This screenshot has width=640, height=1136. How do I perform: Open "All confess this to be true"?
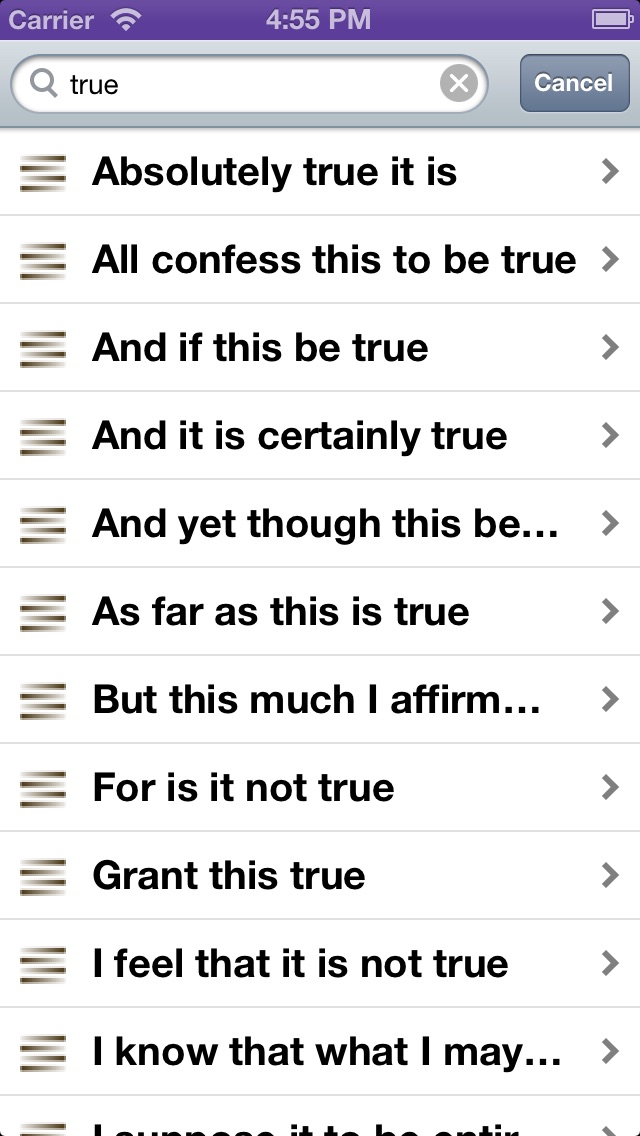(x=320, y=259)
